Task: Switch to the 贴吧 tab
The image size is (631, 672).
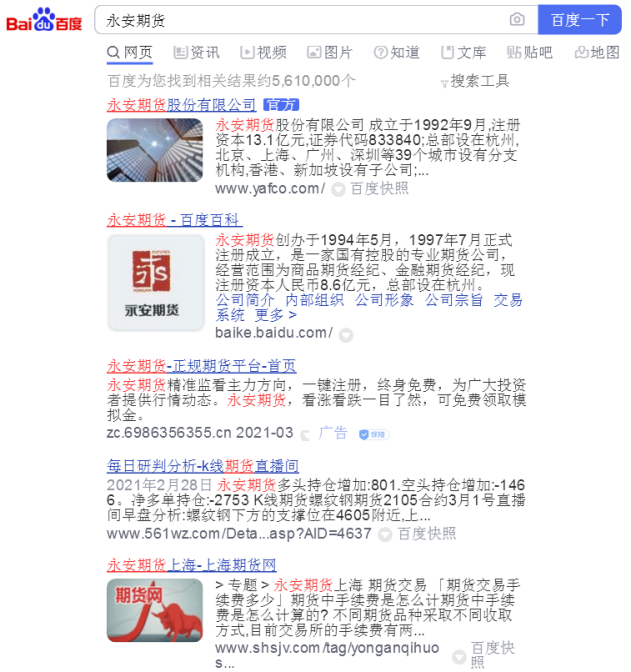Action: (x=530, y=52)
